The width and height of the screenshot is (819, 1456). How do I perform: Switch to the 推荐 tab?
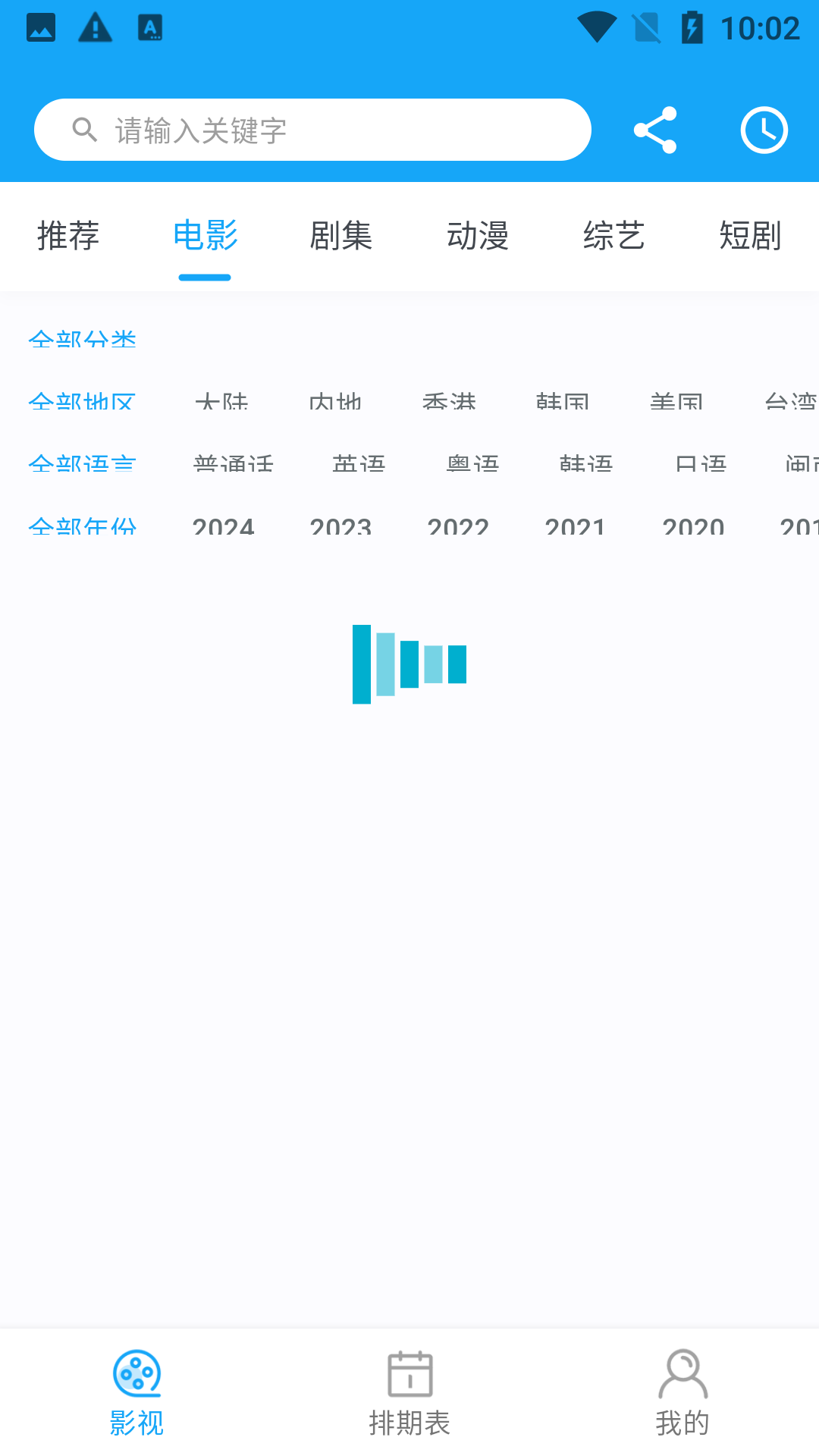click(68, 235)
